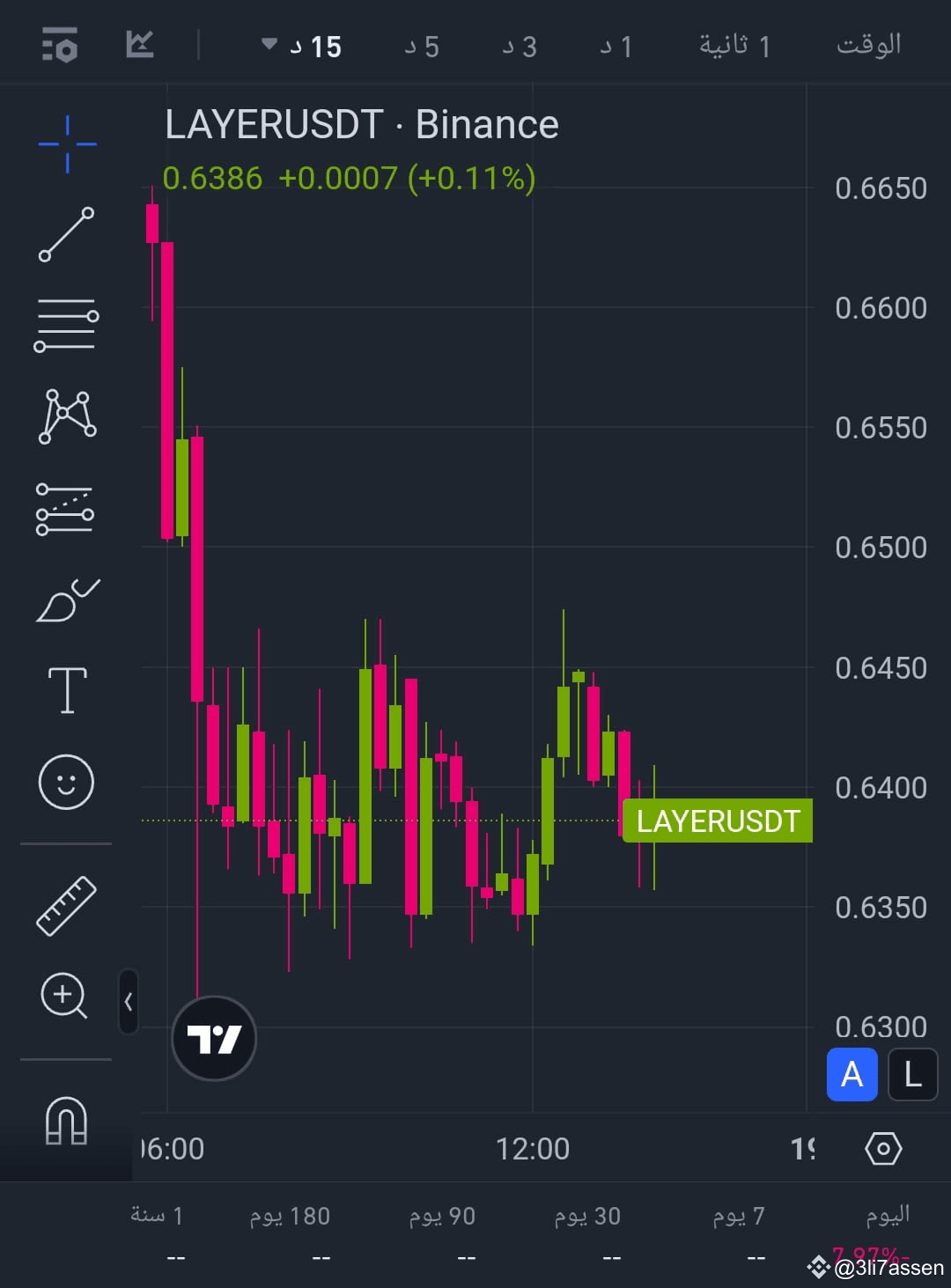951x1288 pixels.
Task: Select the crosshair cursor tool
Action: [x=66, y=141]
